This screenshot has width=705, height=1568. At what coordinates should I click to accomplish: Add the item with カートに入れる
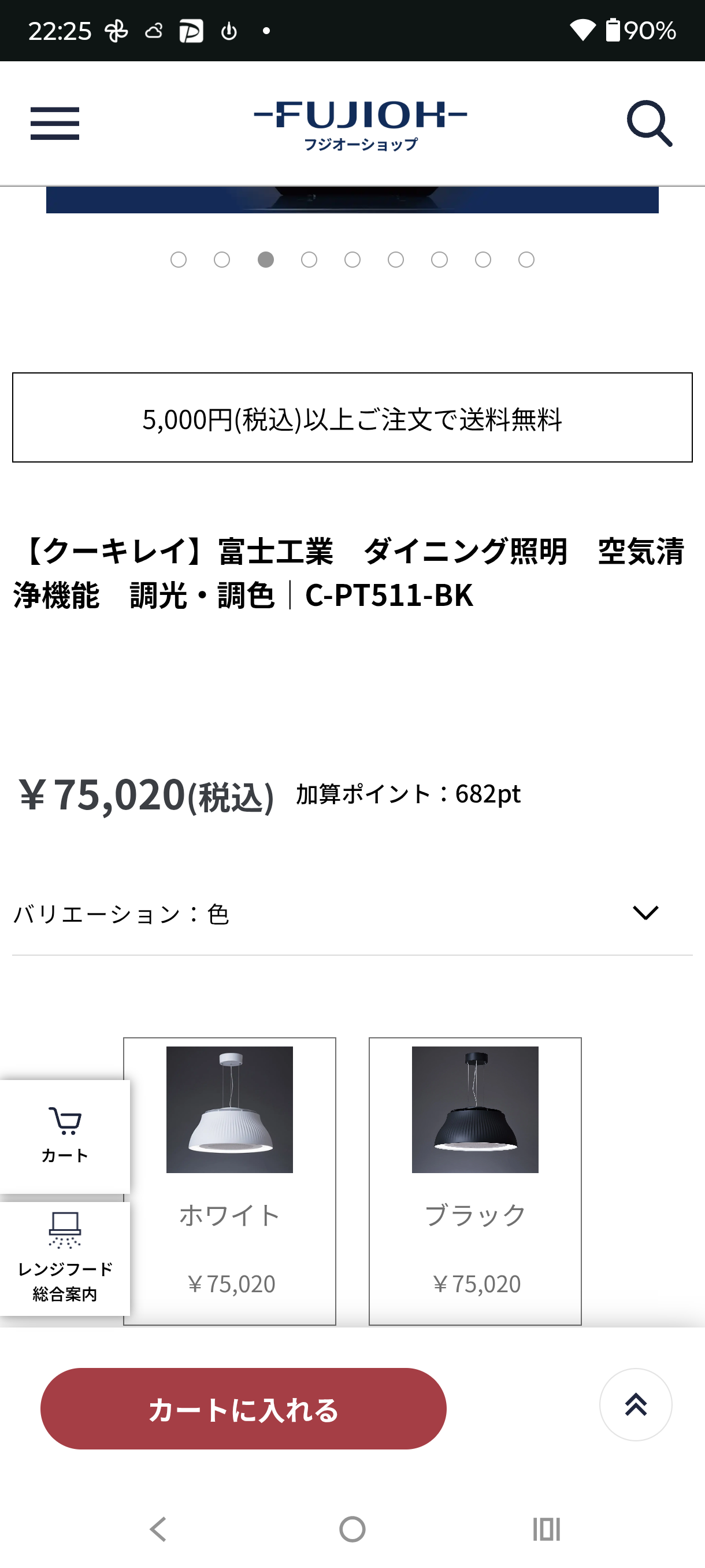click(243, 1408)
